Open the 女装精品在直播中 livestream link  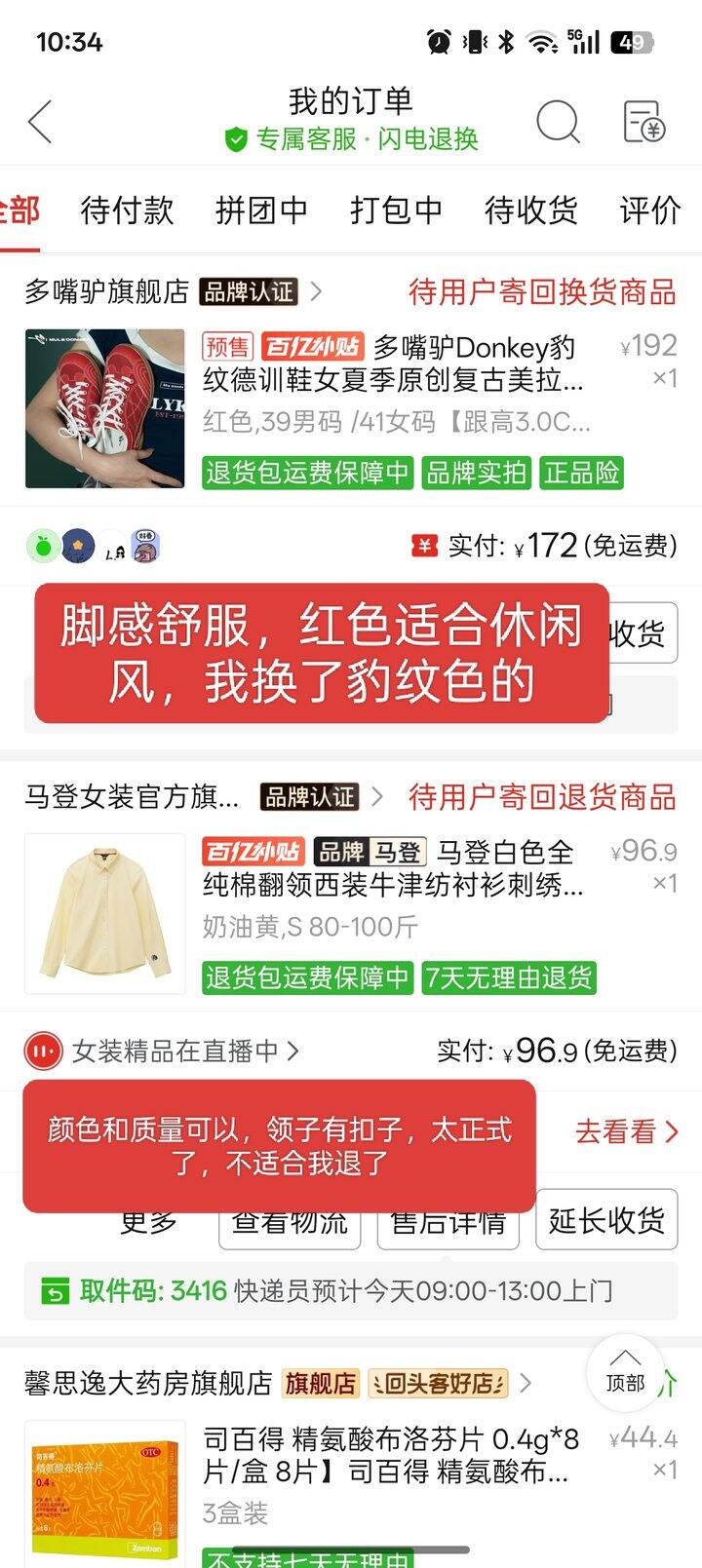tap(162, 1052)
